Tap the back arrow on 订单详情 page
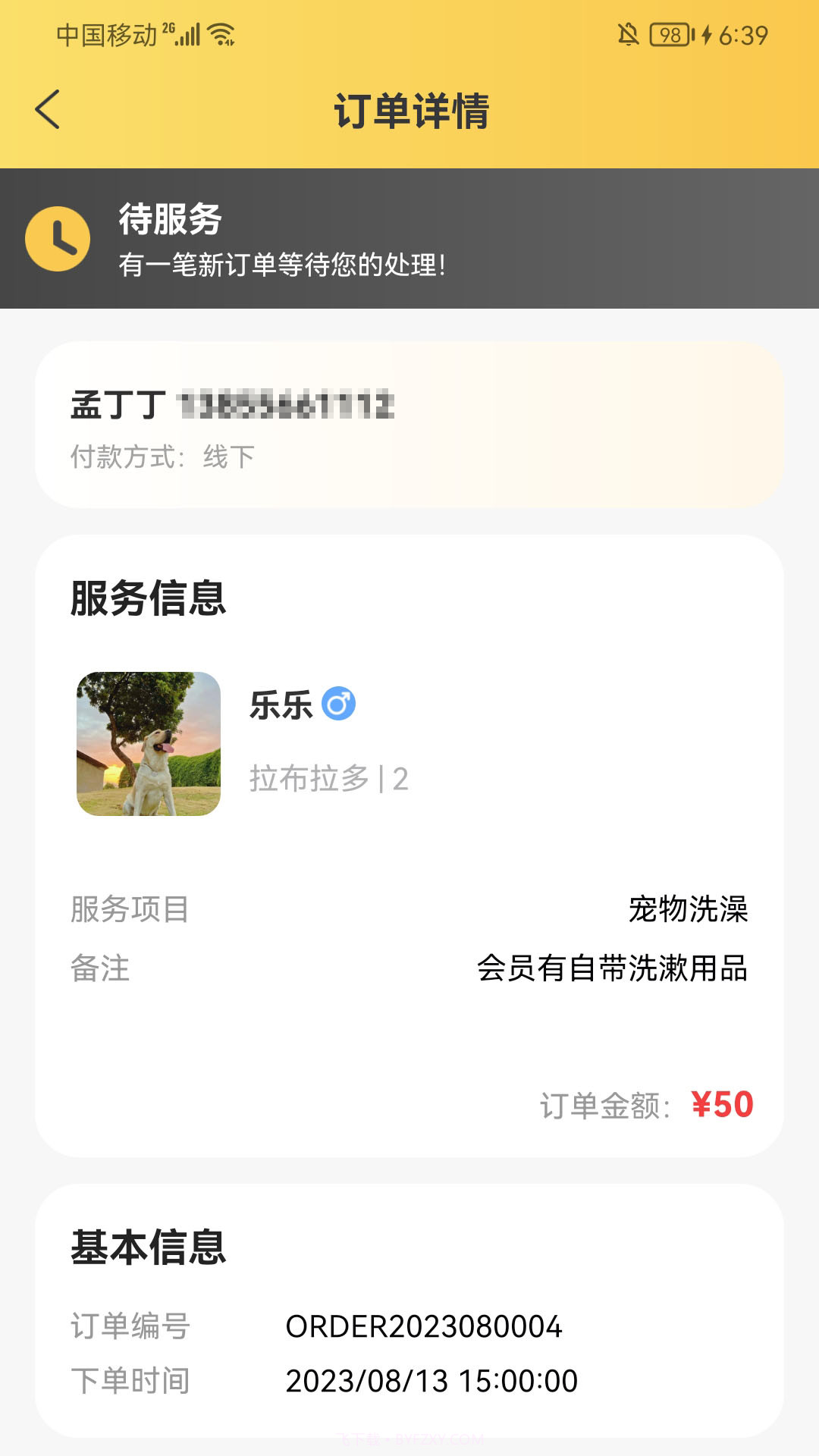This screenshot has width=819, height=1456. [x=47, y=108]
